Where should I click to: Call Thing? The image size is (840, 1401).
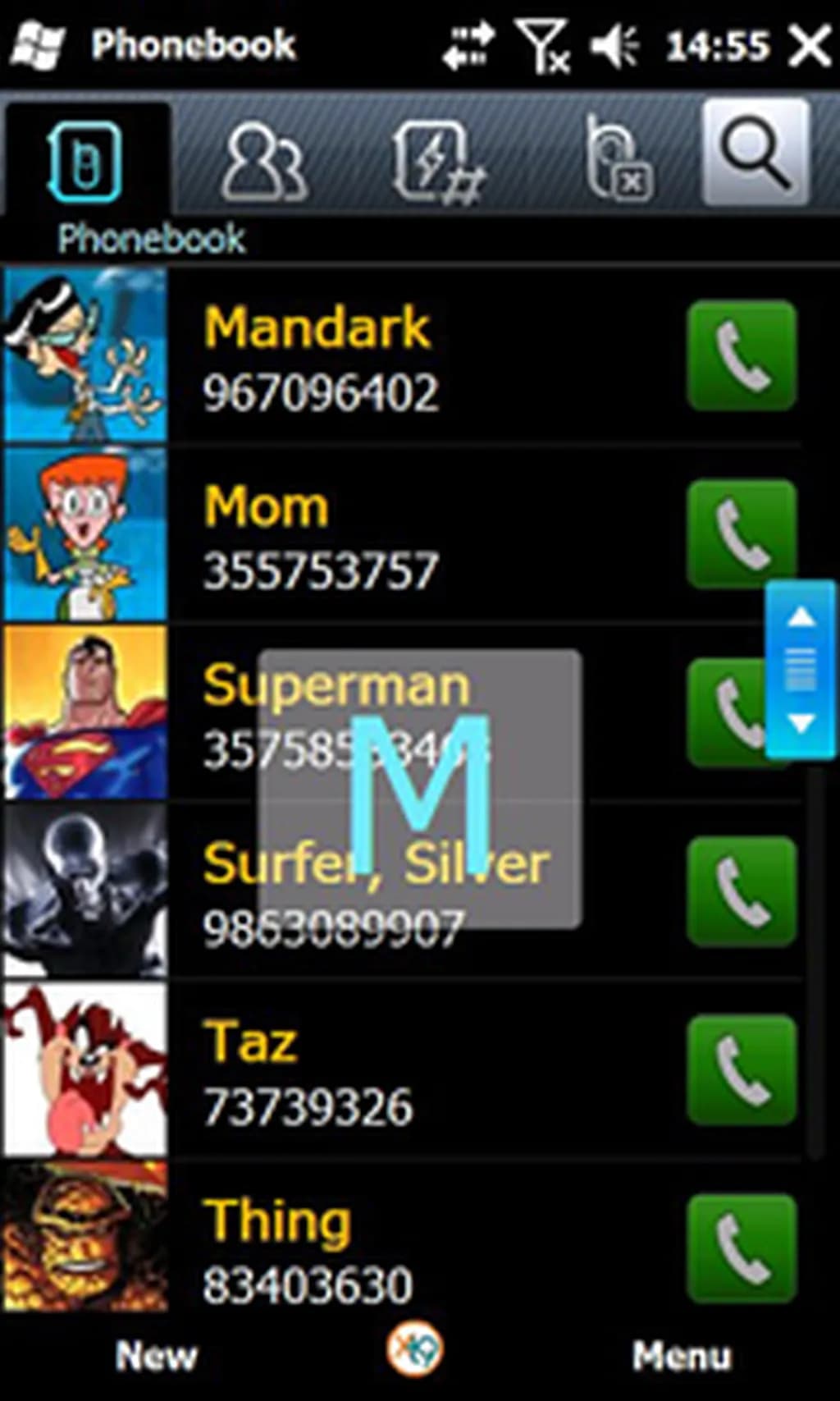click(741, 1248)
